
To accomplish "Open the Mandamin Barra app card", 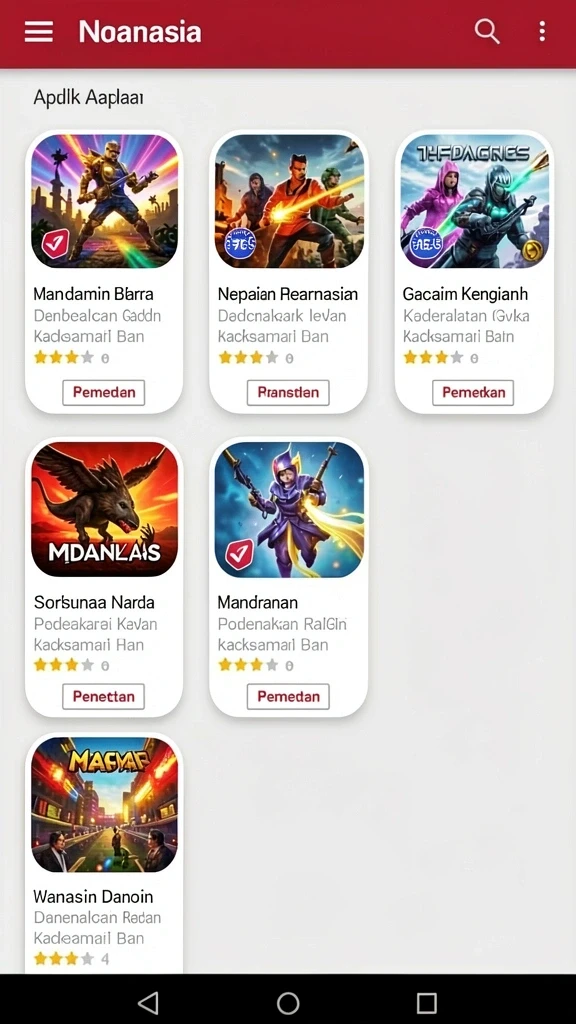I will pyautogui.click(x=104, y=272).
